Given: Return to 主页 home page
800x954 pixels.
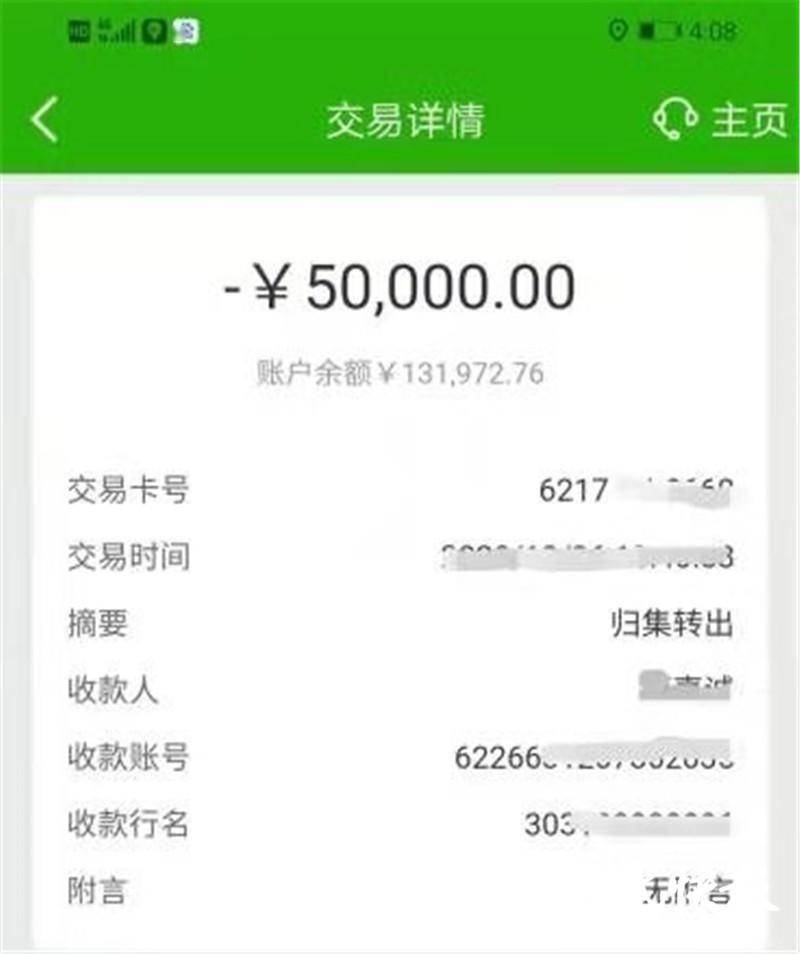Looking at the screenshot, I should 748,120.
